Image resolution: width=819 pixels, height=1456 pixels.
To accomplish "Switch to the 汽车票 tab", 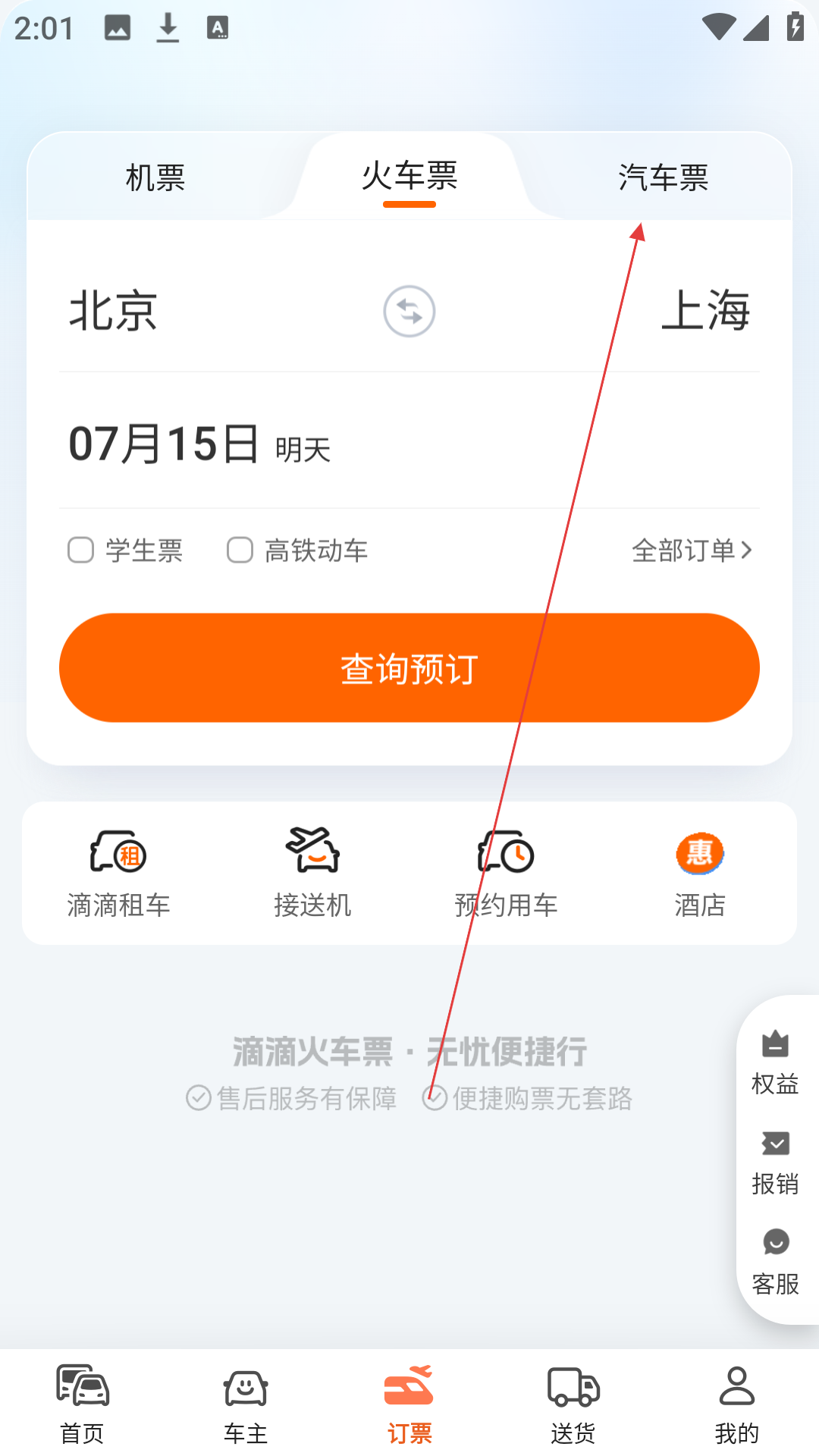I will (663, 178).
